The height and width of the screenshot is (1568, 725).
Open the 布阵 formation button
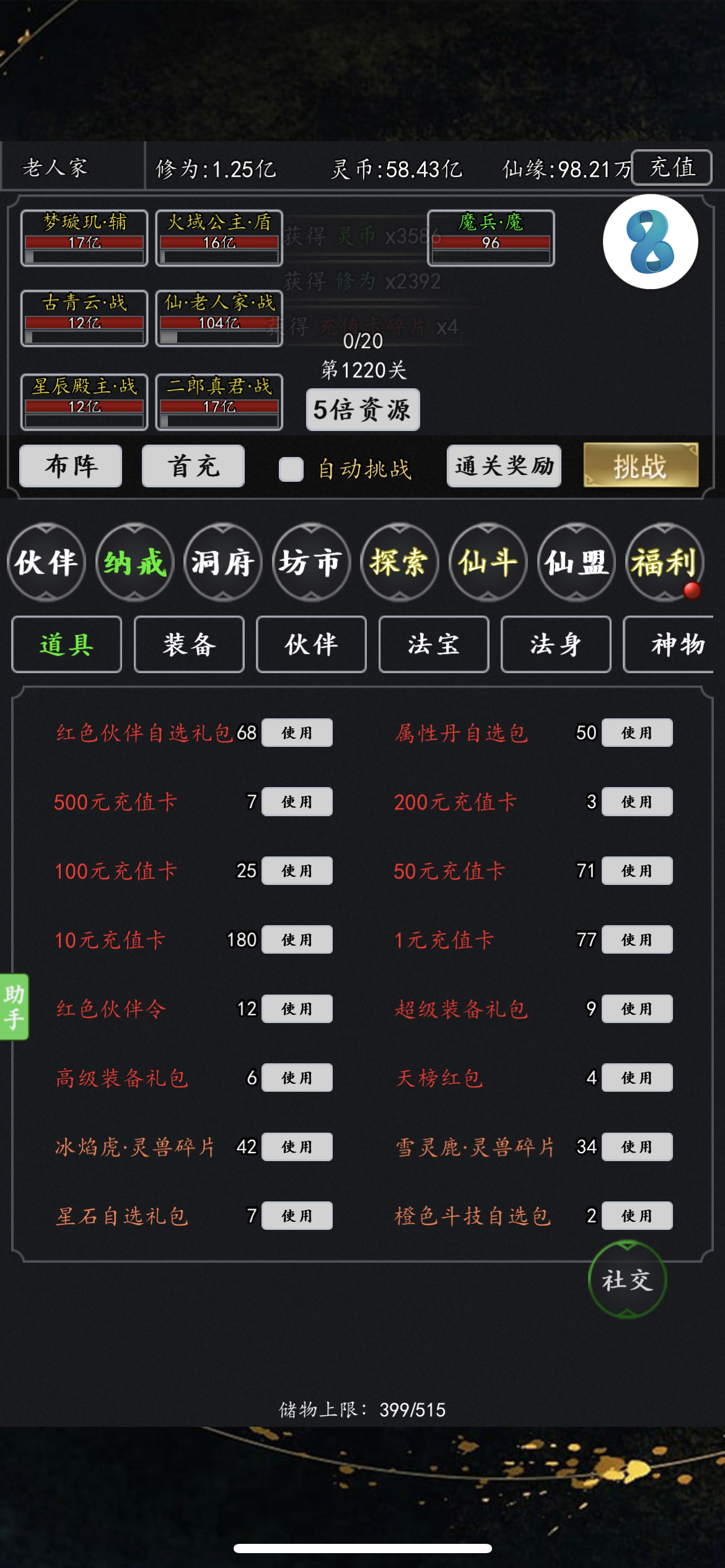(71, 466)
